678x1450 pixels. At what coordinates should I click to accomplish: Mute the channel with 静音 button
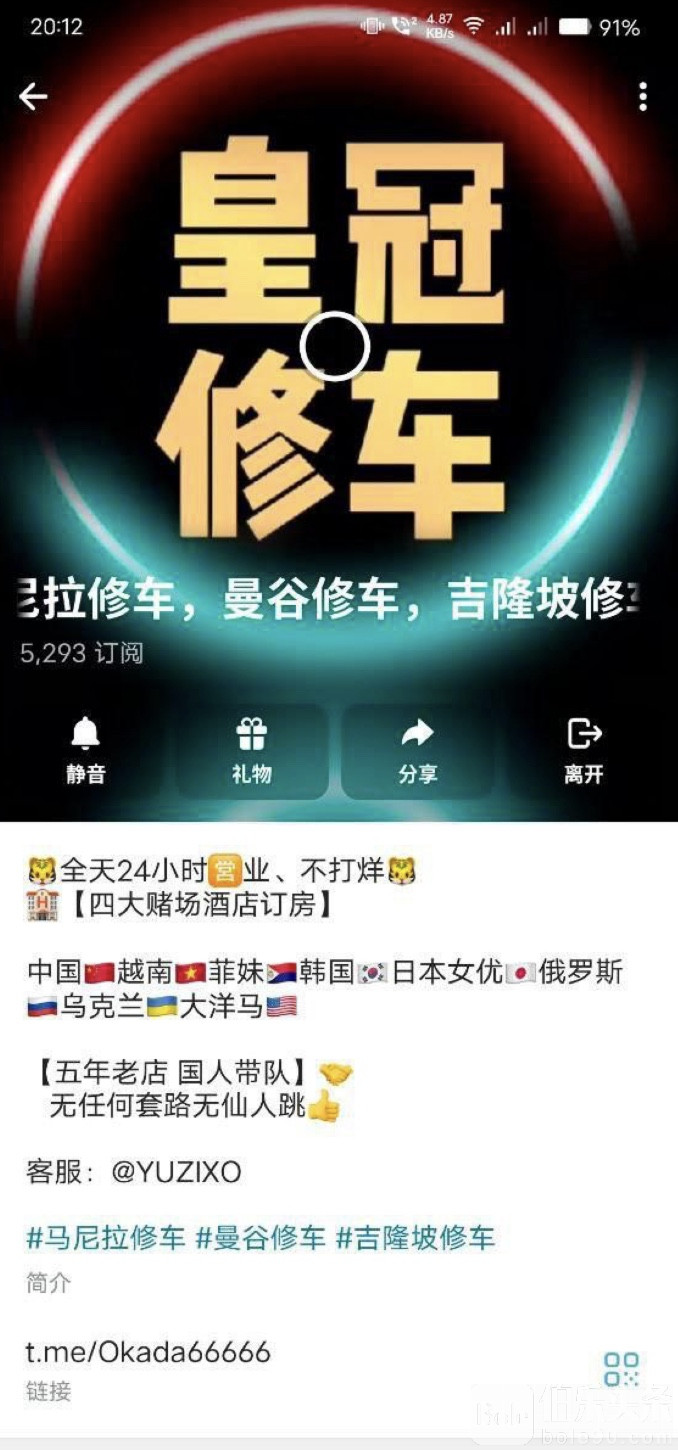(86, 751)
